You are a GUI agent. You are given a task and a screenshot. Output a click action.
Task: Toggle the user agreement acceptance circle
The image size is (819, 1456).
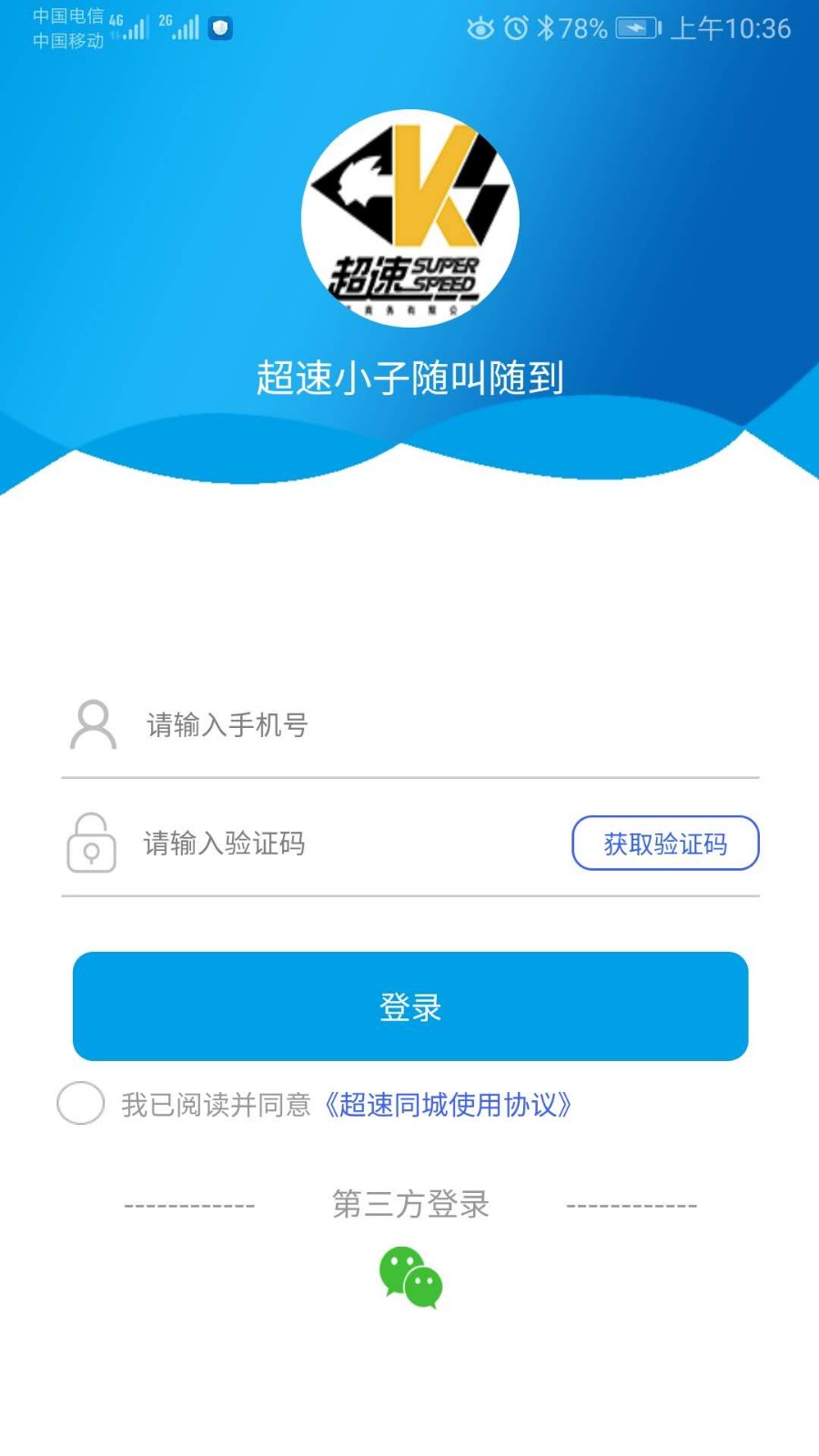point(80,1104)
